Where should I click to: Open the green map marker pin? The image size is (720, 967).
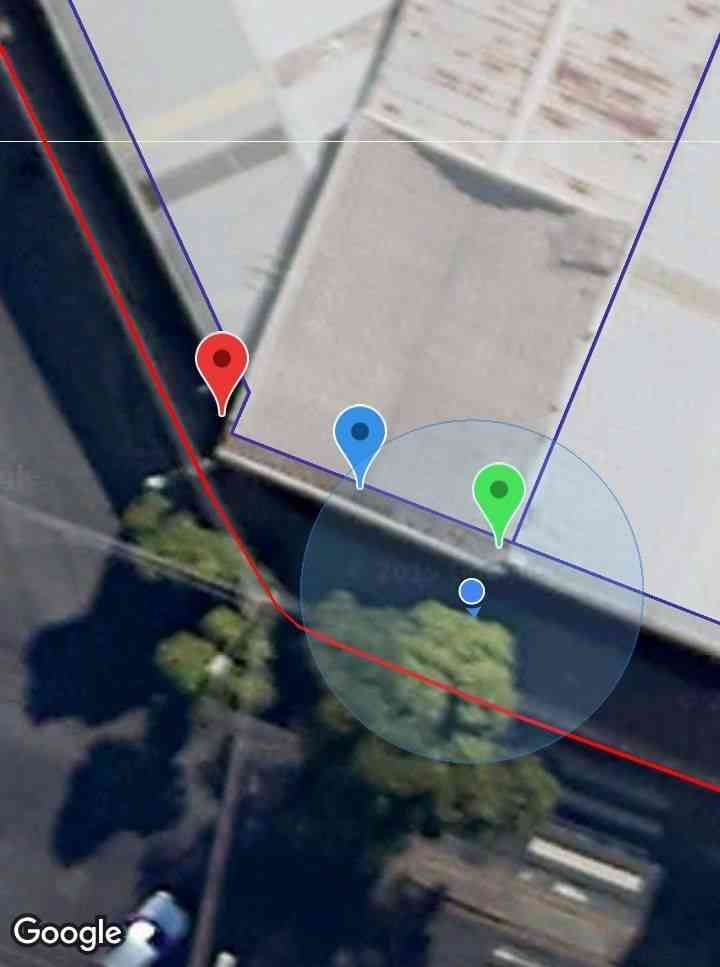[499, 496]
